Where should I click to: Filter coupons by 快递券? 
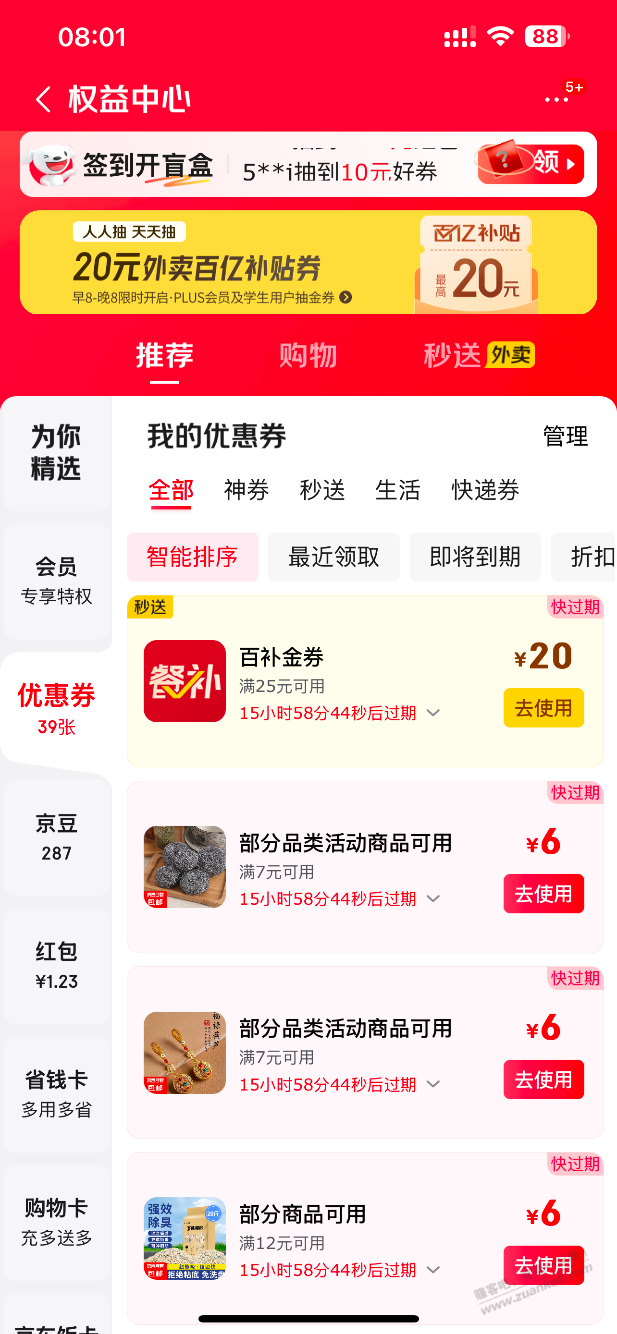pos(485,490)
